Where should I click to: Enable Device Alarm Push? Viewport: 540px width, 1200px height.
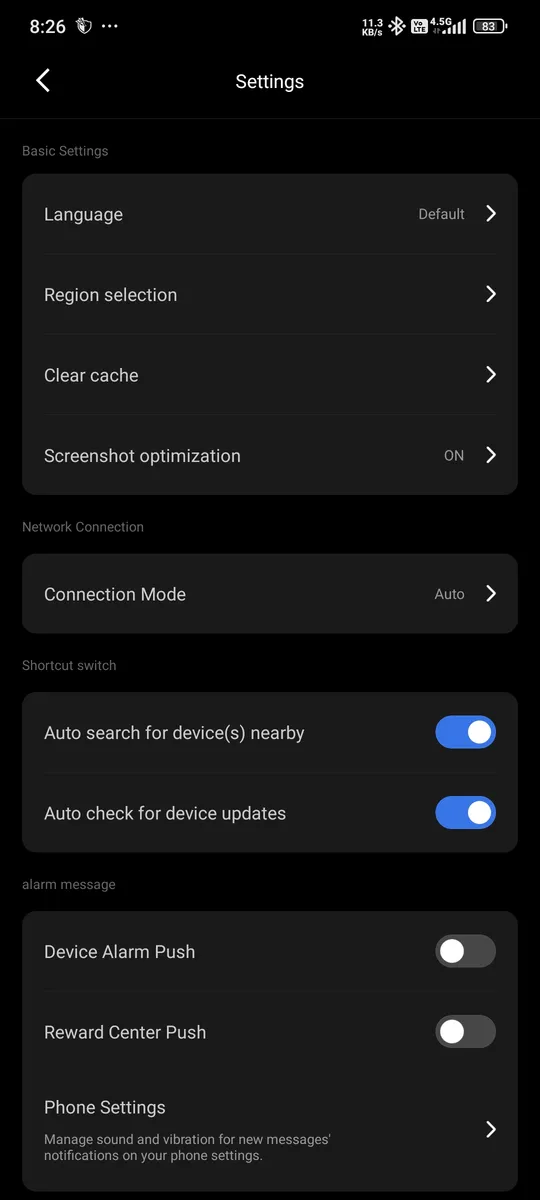[x=465, y=951]
